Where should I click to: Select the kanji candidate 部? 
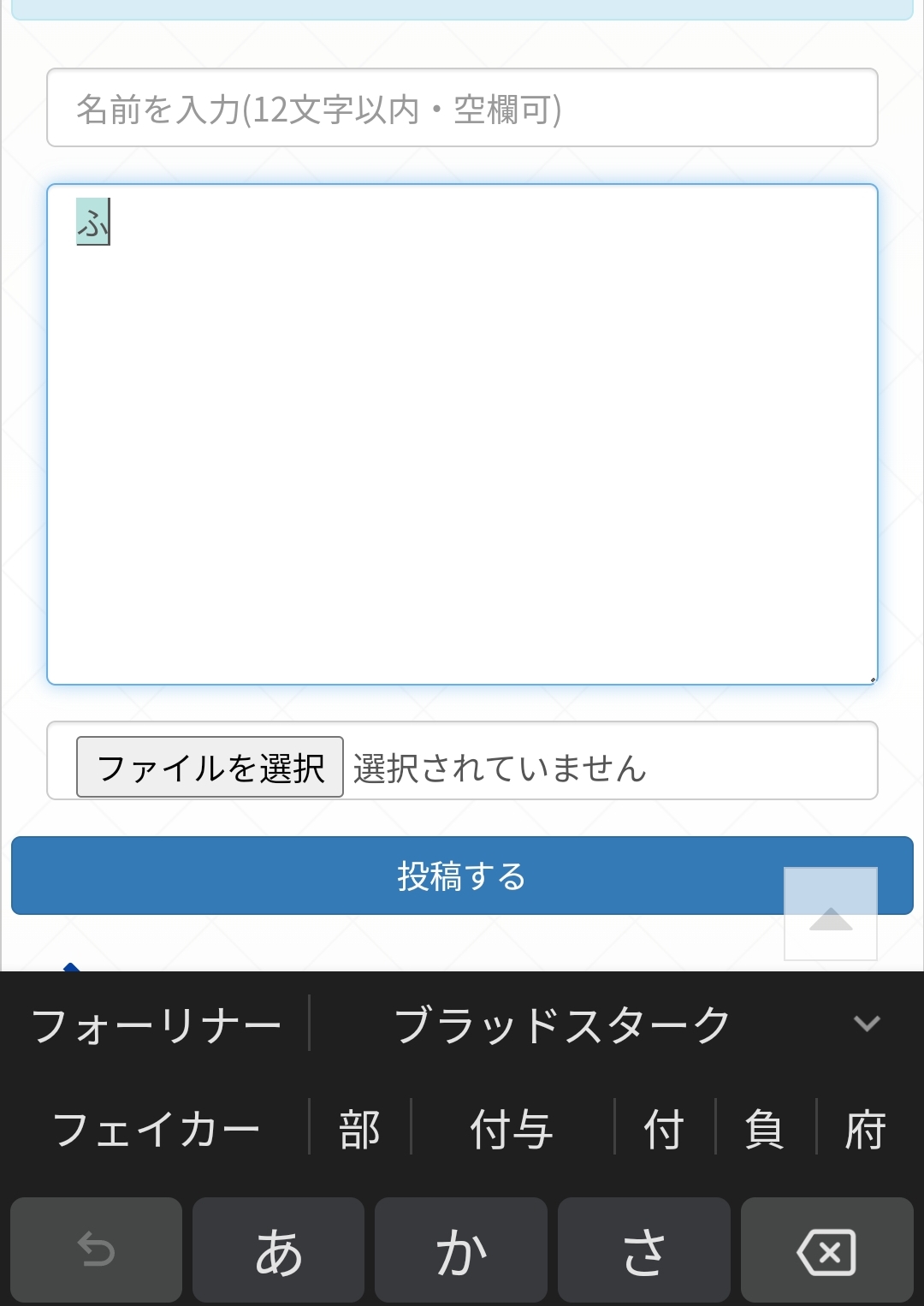(x=360, y=1129)
